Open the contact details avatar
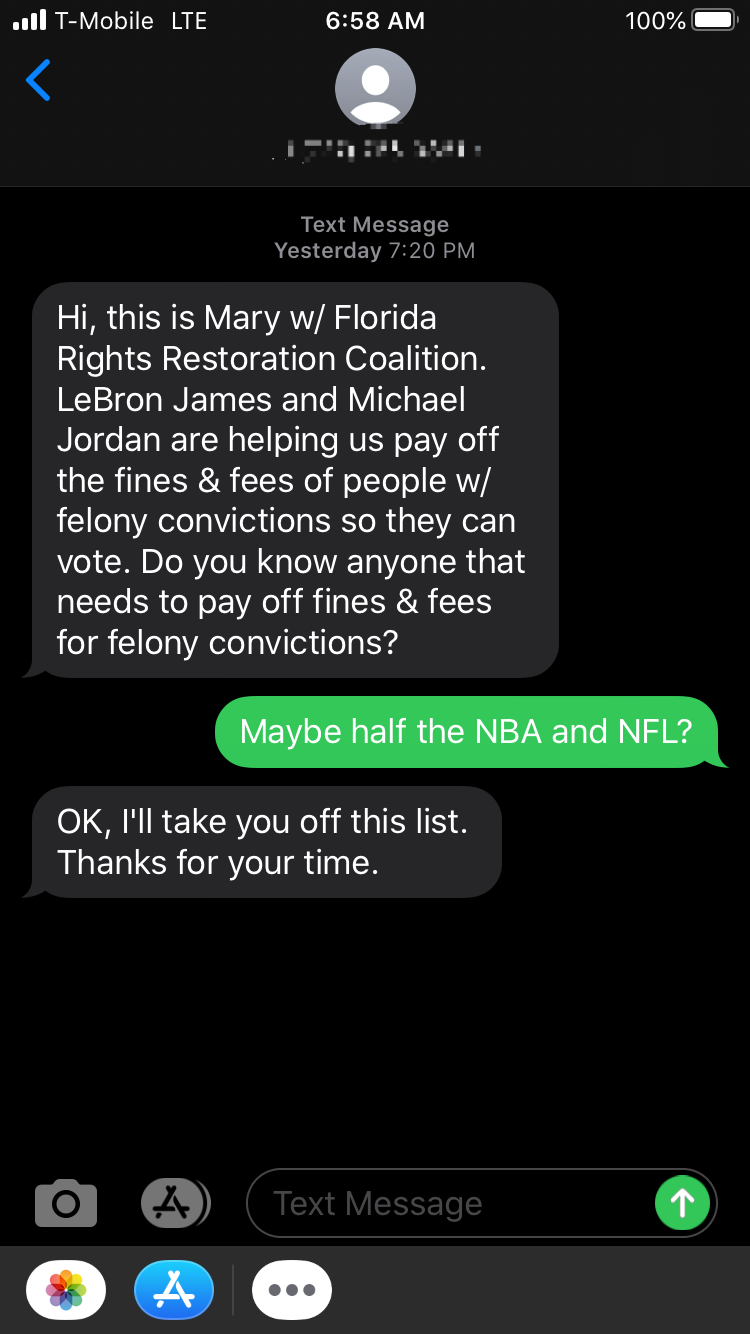750x1334 pixels. pos(375,88)
